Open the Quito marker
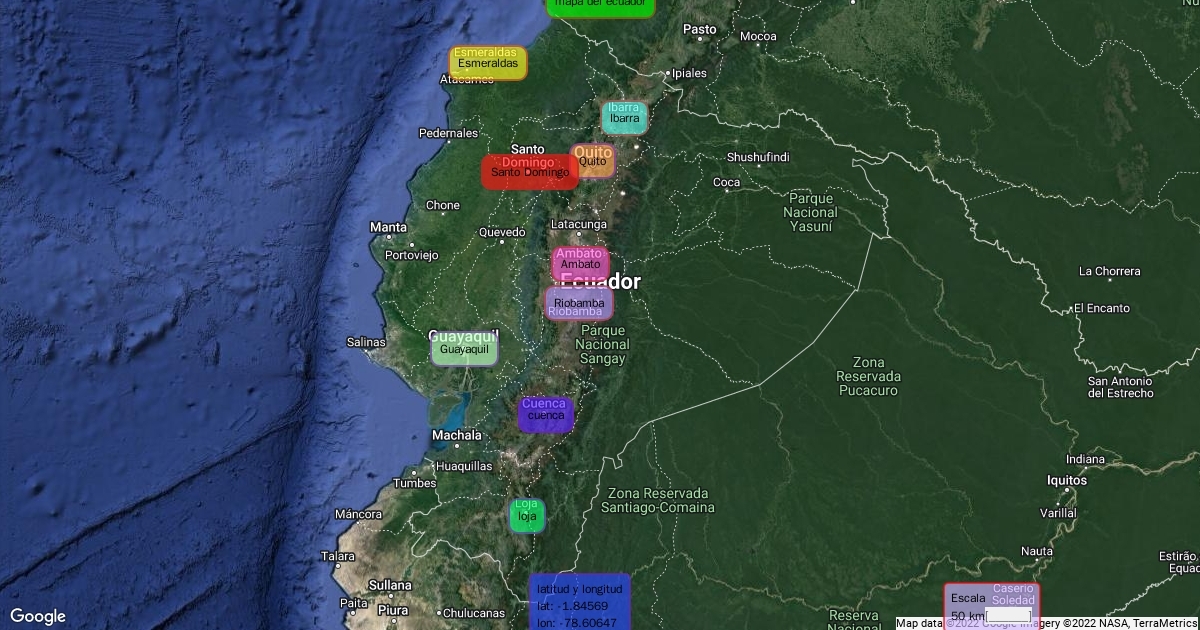1200x630 pixels. point(593,161)
